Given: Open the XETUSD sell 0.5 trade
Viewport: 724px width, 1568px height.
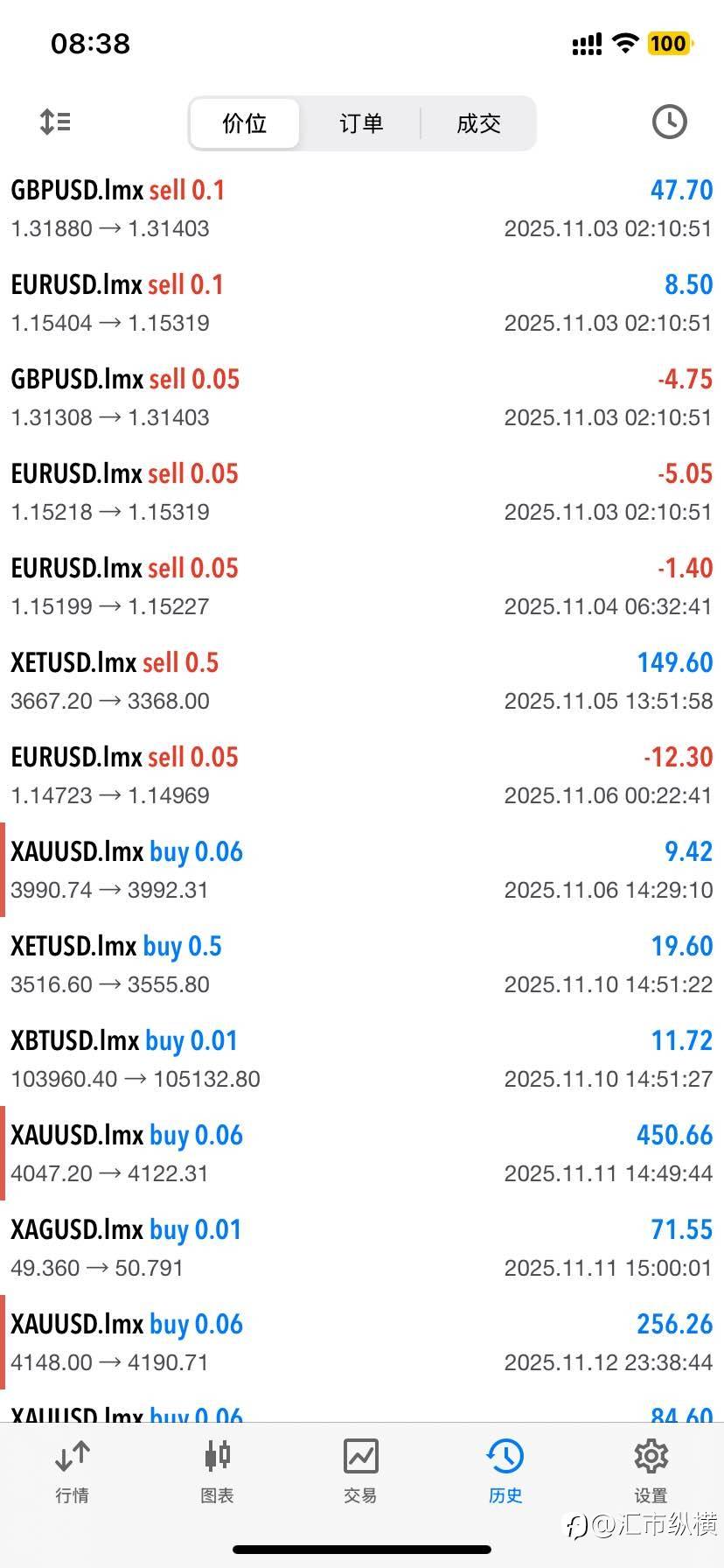Looking at the screenshot, I should [x=362, y=681].
